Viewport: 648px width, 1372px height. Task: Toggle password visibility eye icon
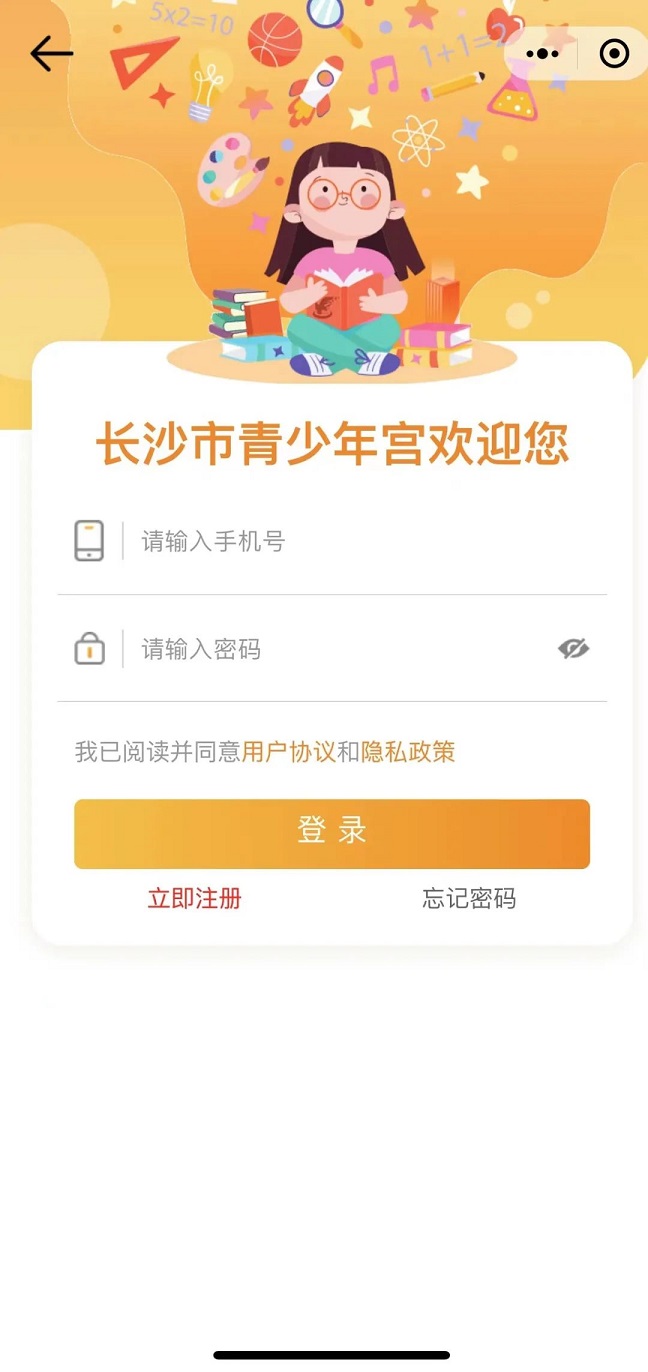tap(573, 650)
